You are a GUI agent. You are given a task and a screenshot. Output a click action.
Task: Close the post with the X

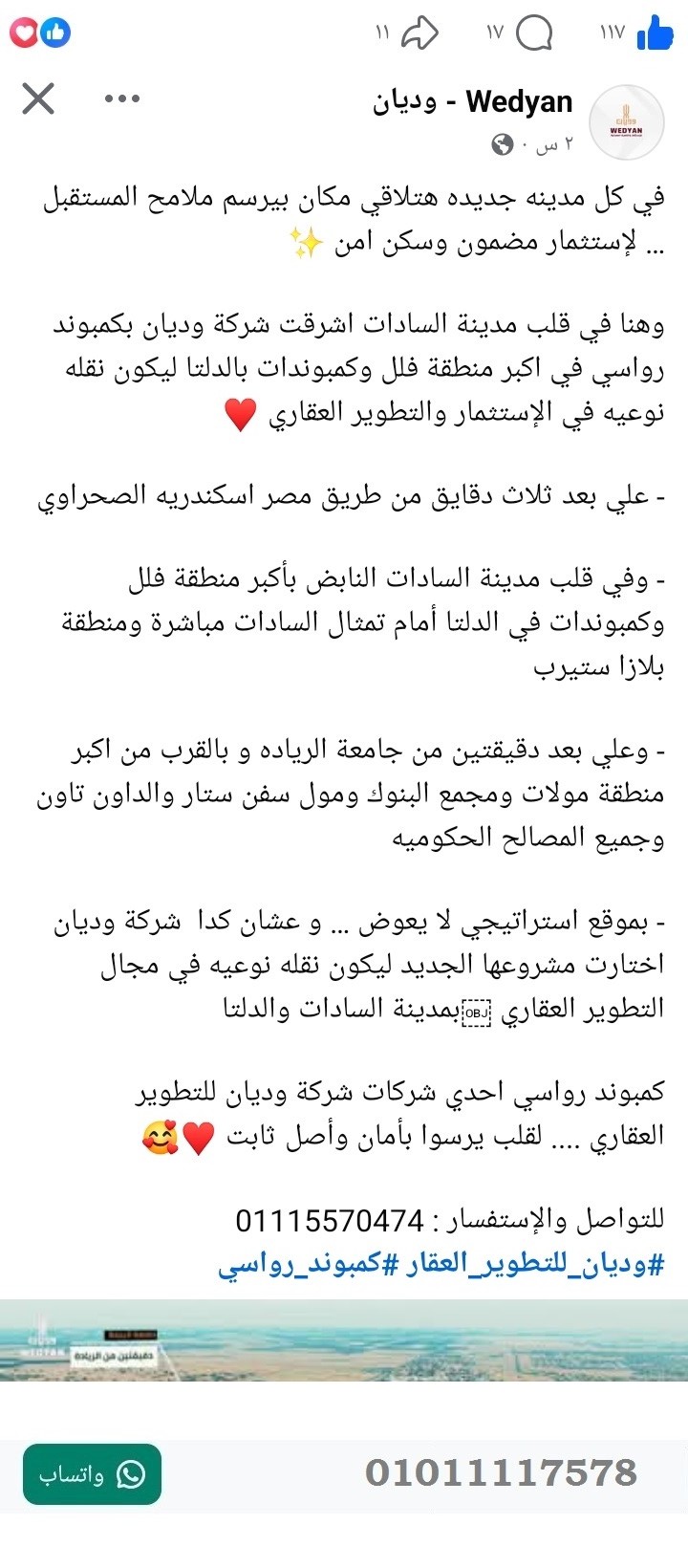[36, 96]
